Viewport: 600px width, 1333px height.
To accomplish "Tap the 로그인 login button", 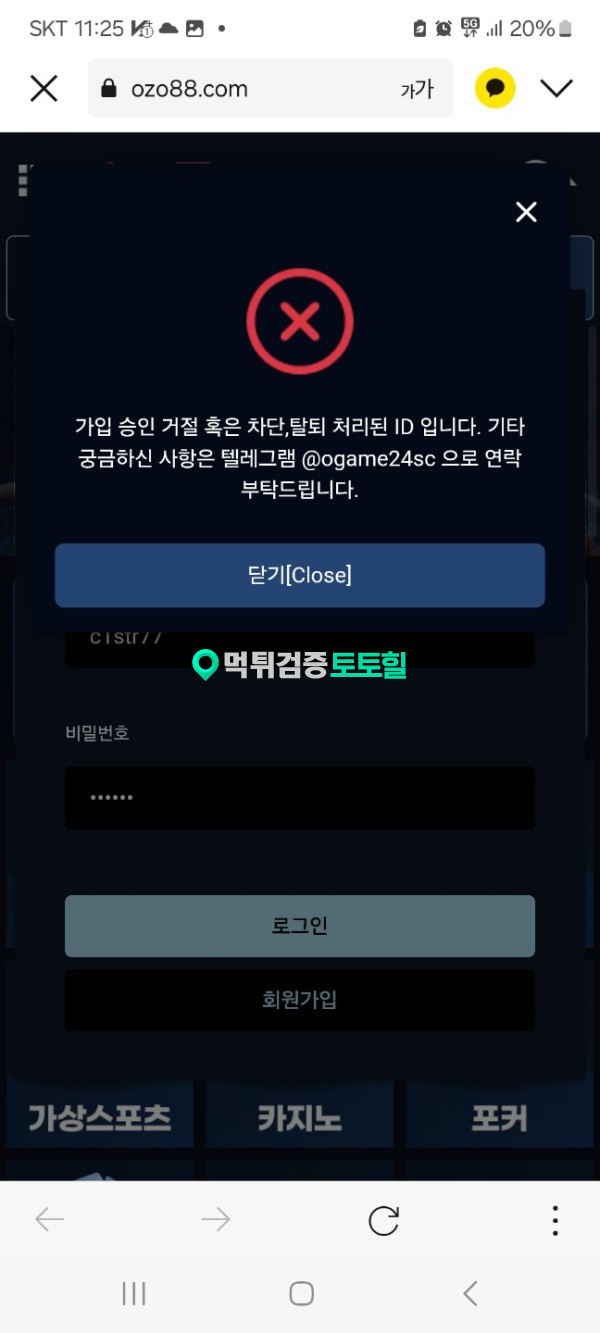I will pyautogui.click(x=299, y=925).
